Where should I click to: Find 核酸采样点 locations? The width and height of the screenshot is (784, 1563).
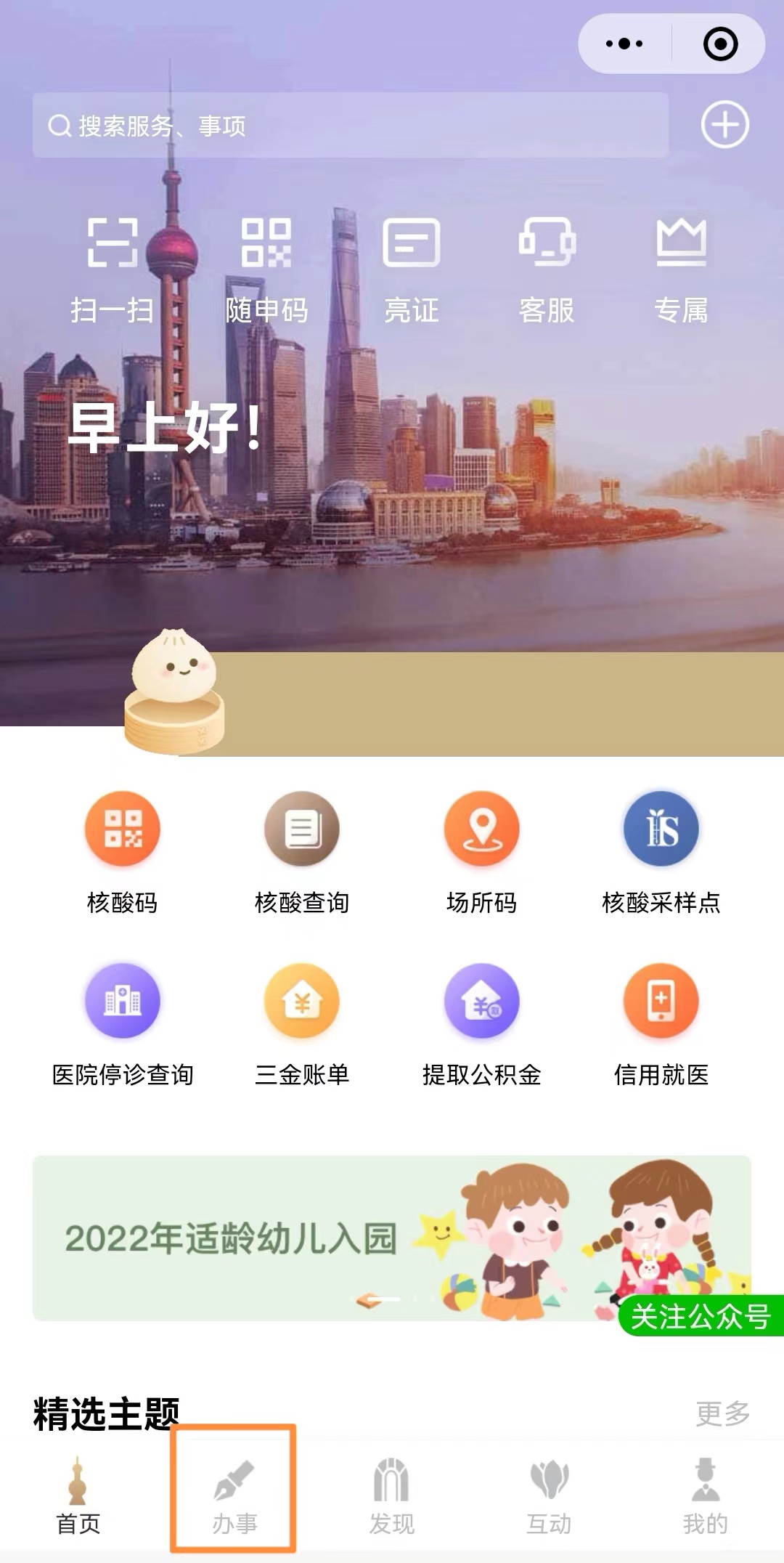point(661,851)
